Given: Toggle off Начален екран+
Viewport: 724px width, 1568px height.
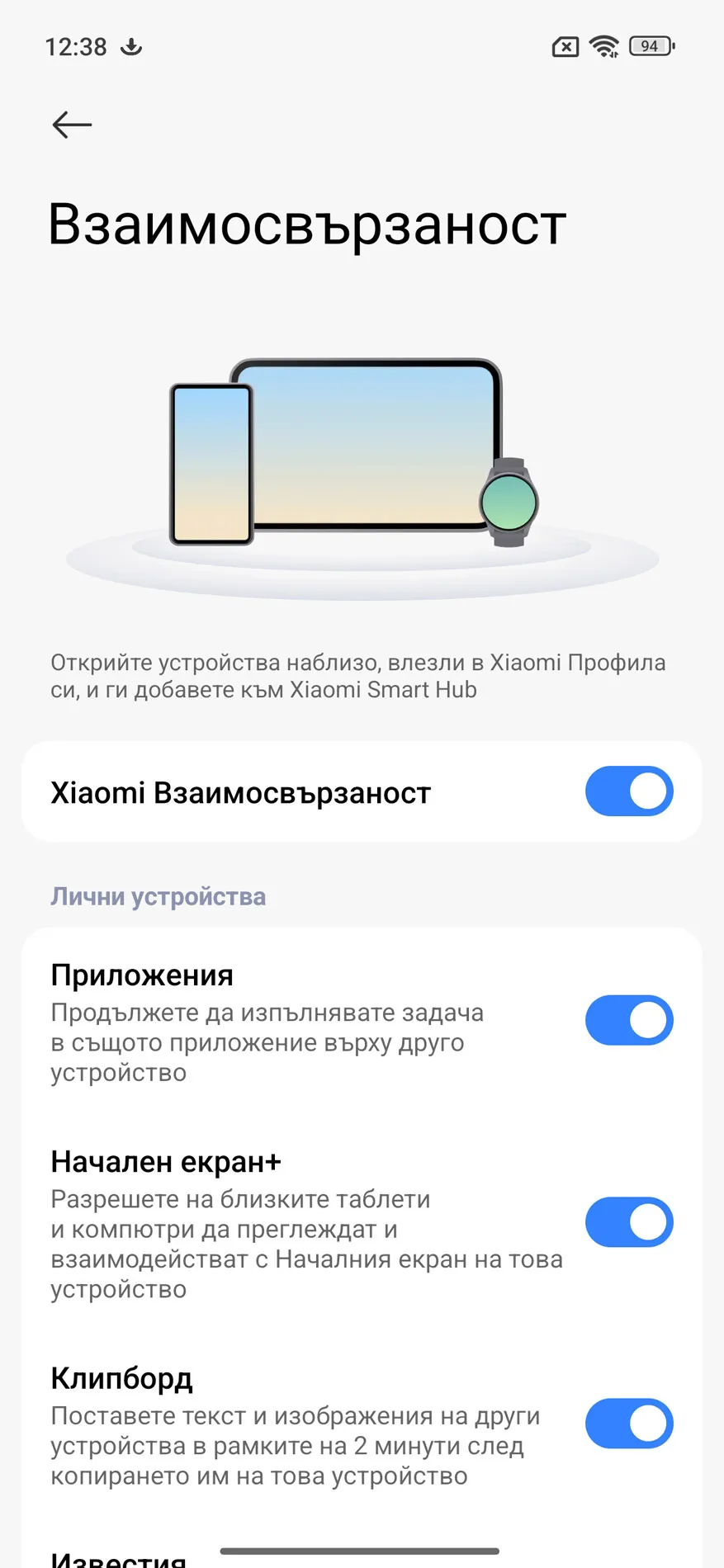Looking at the screenshot, I should coord(629,1222).
